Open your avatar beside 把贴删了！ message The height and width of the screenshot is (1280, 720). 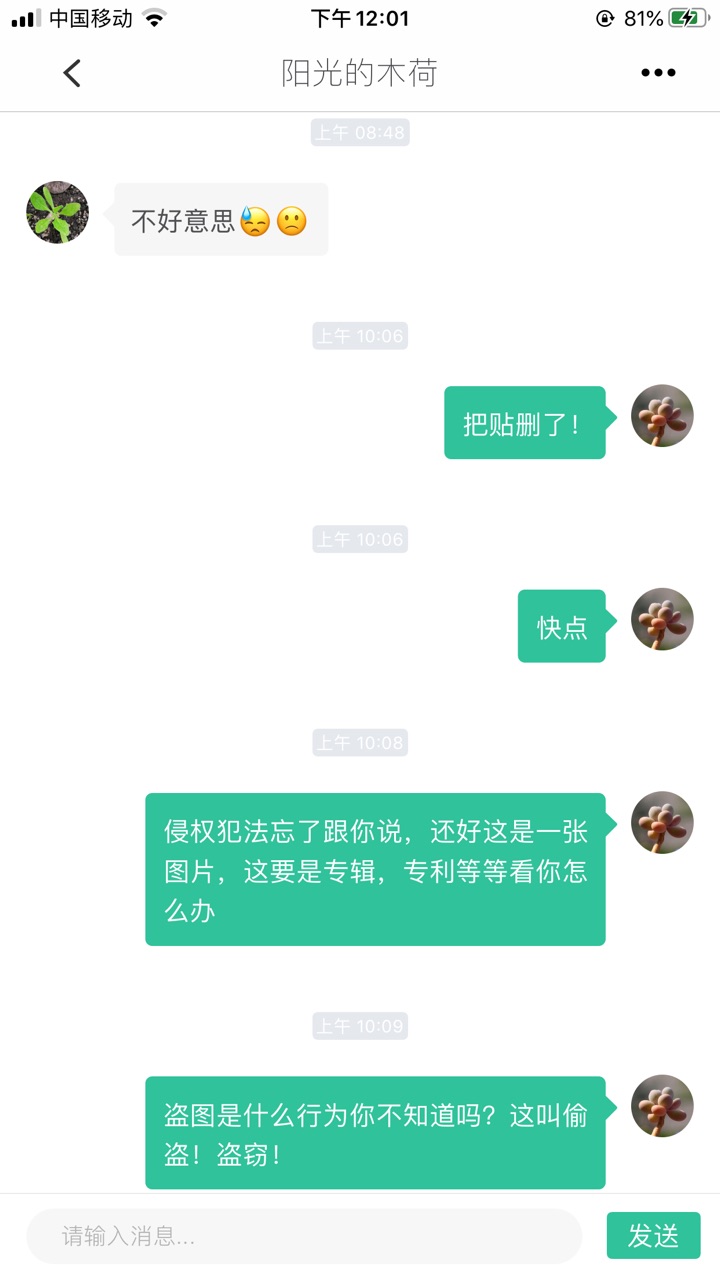[662, 416]
